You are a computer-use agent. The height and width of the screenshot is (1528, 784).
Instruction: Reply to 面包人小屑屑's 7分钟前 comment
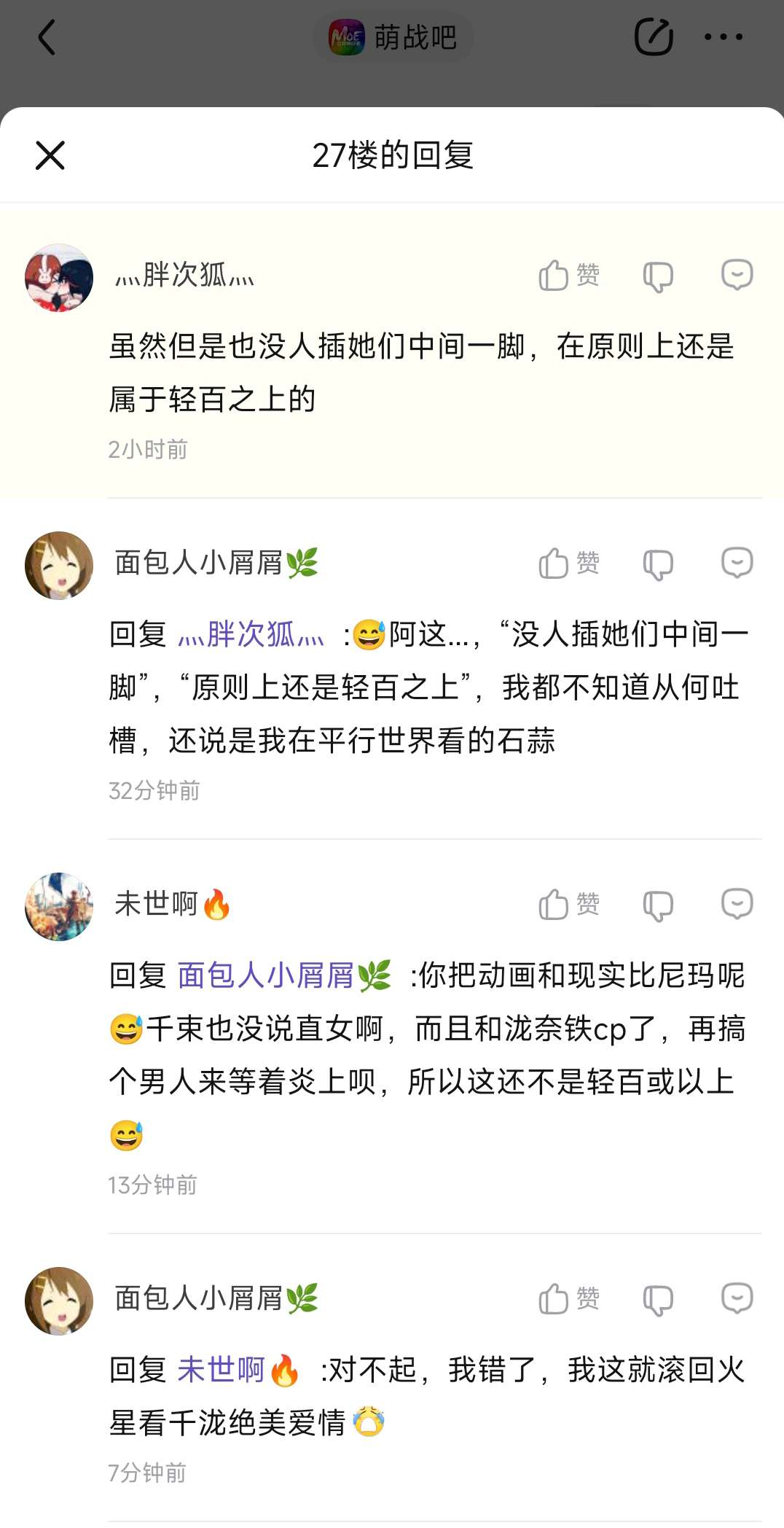(737, 1299)
